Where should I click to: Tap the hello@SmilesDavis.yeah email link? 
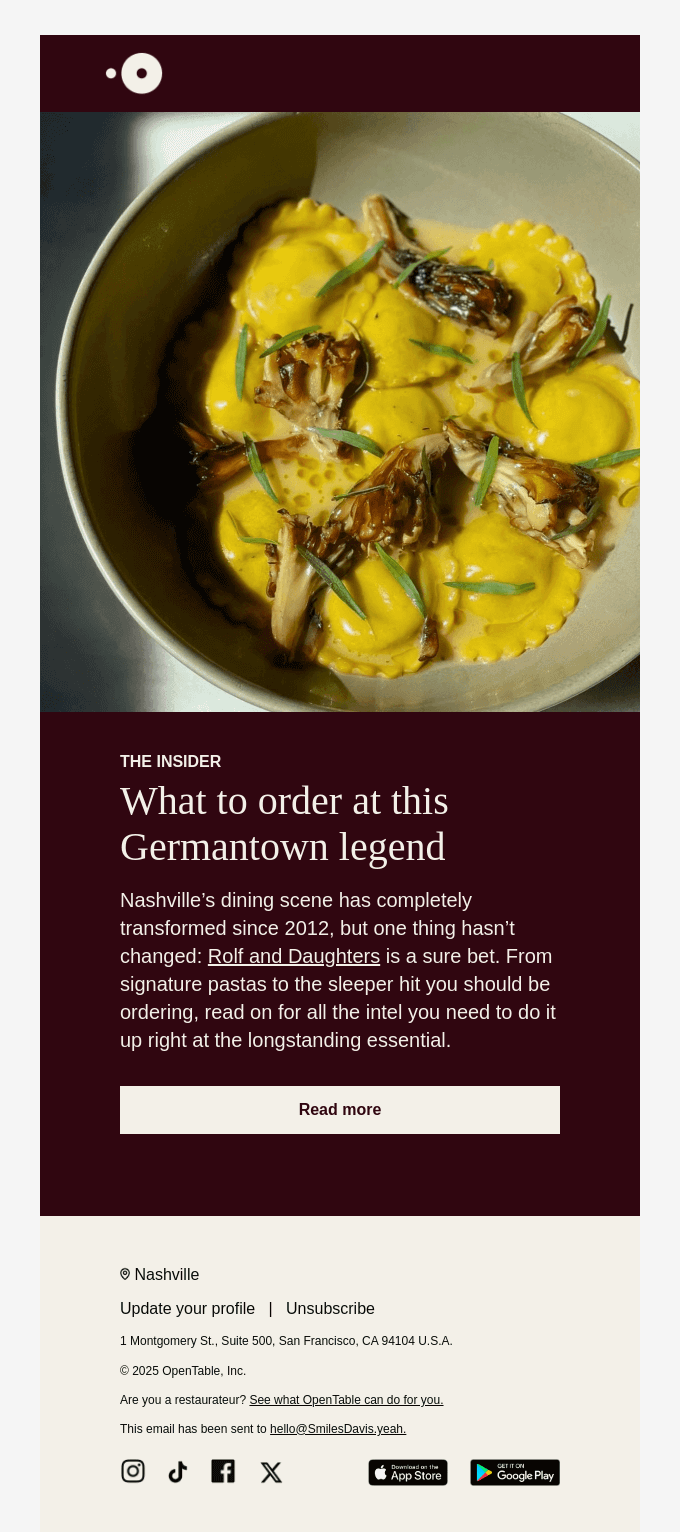(x=337, y=1429)
